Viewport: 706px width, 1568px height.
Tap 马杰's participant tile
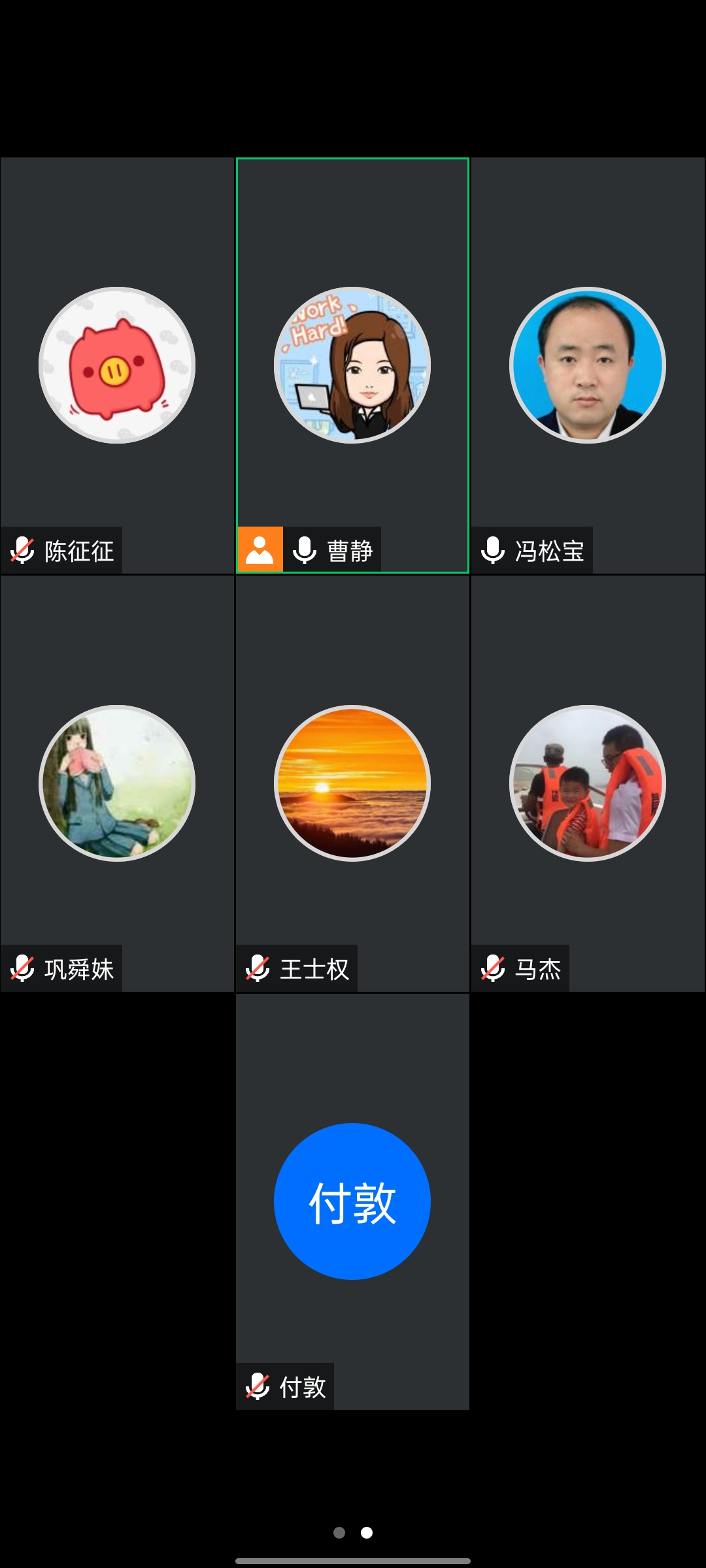(588, 783)
